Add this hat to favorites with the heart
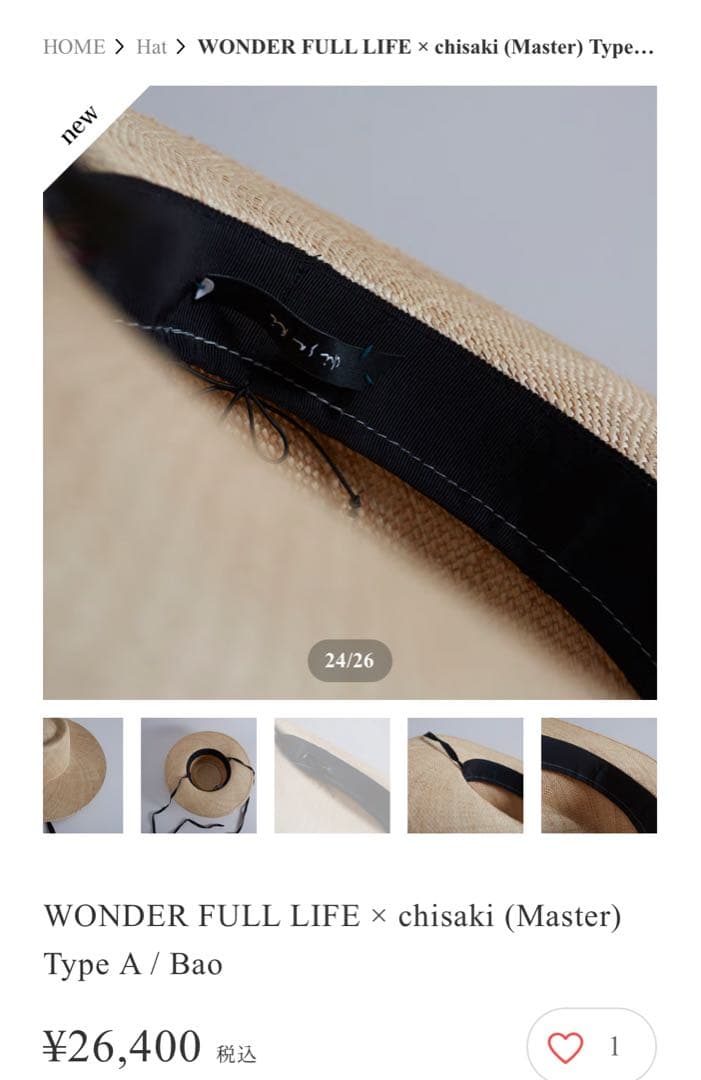701x1080 pixels. [566, 1047]
